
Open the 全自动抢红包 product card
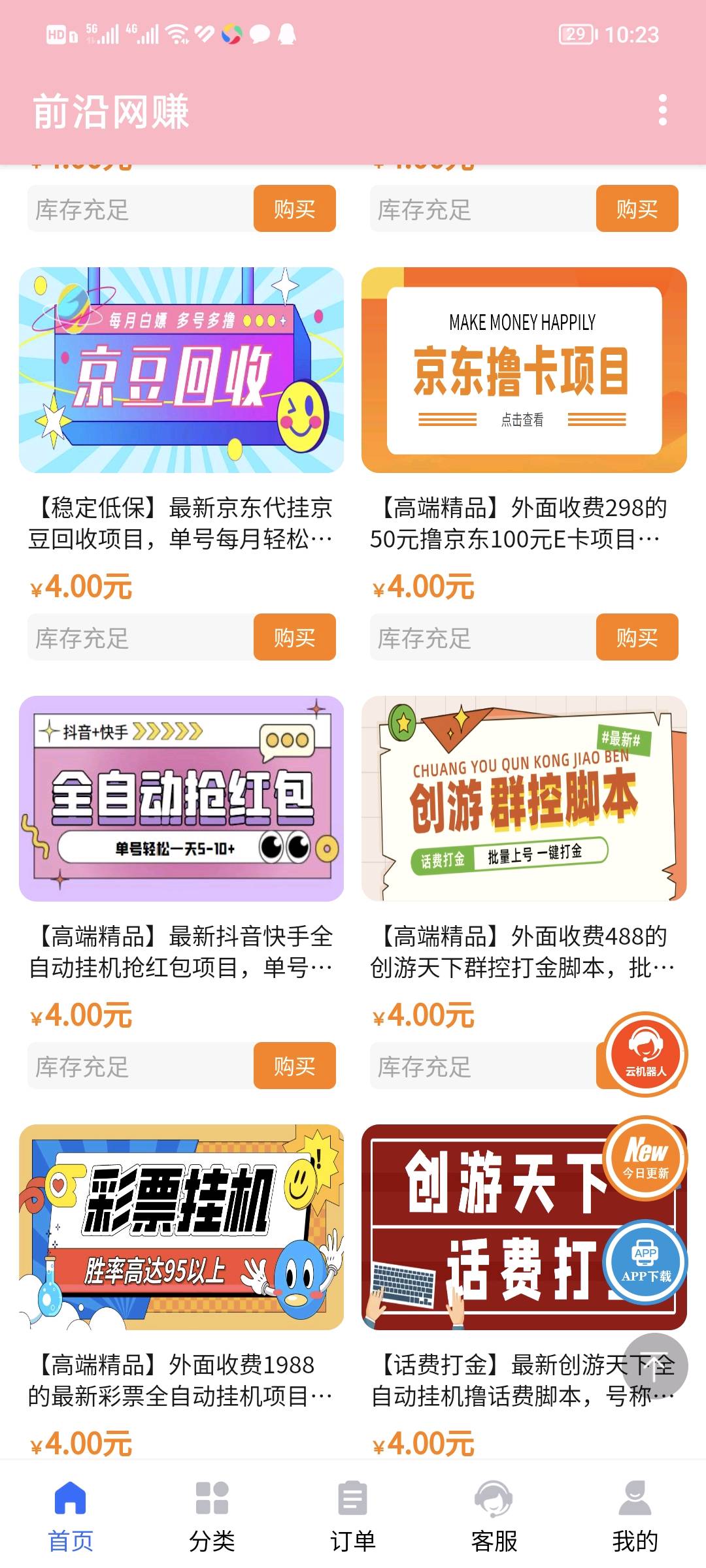181,798
